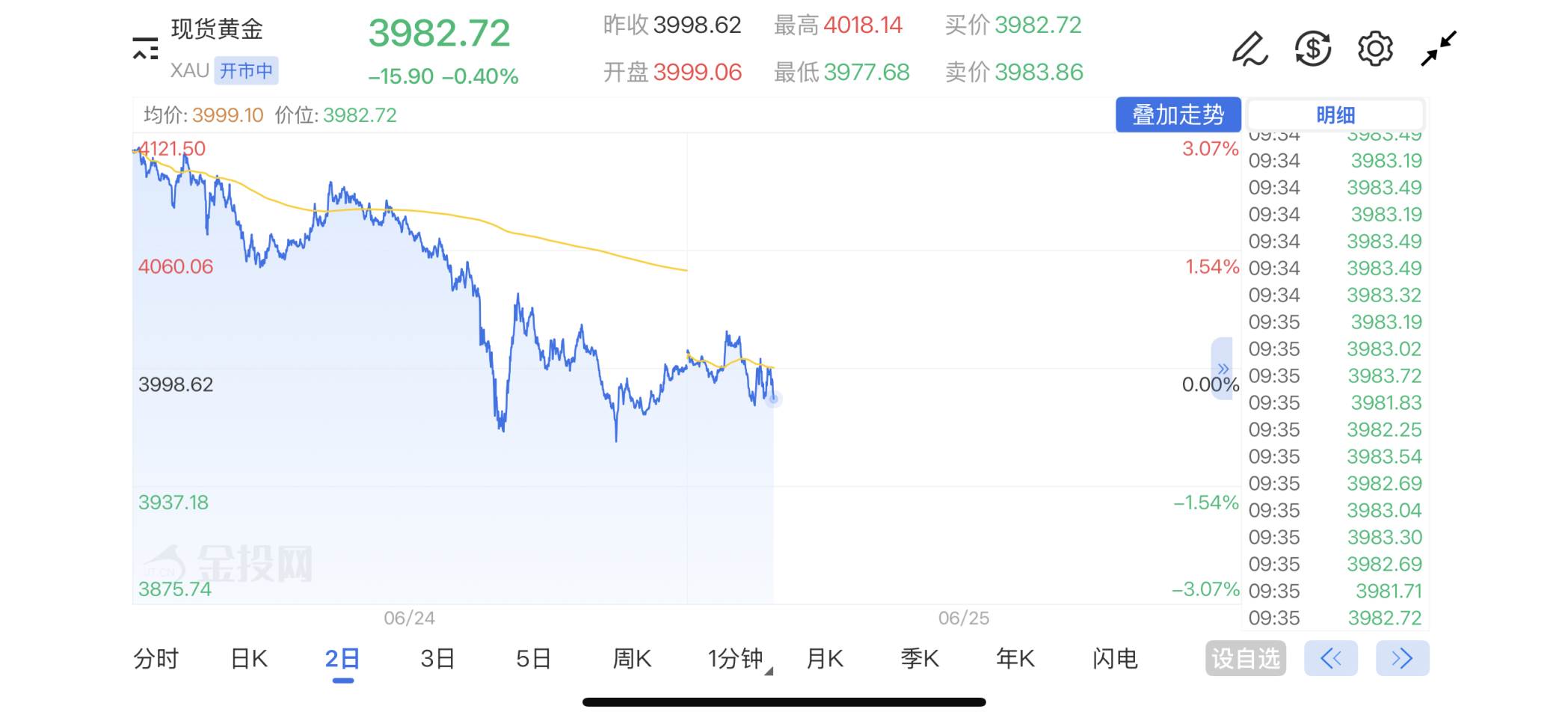Select the 明细 details tab
The width and height of the screenshot is (1568, 721).
(1335, 114)
